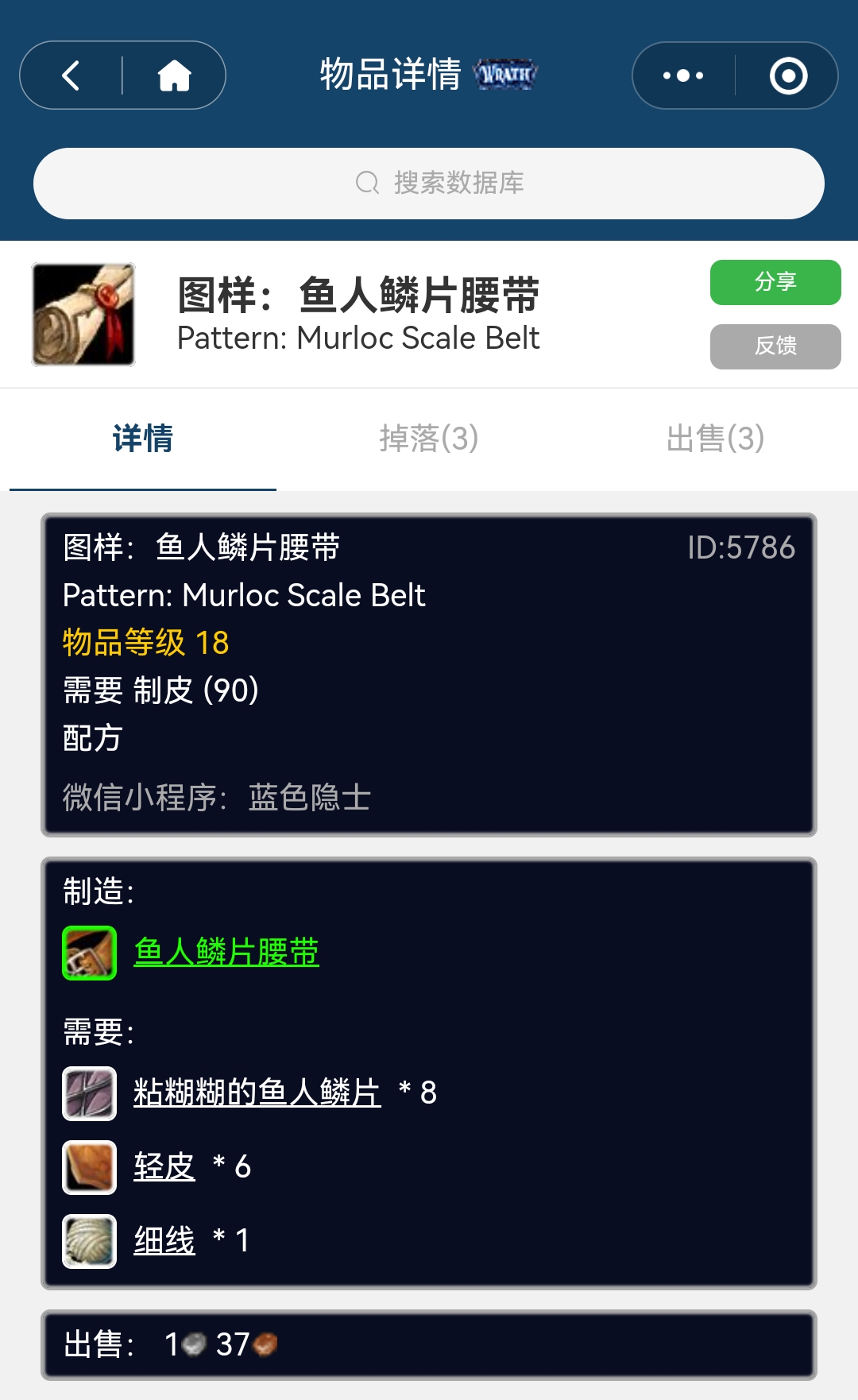Close the mini program with circle icon
858x1400 pixels.
(x=788, y=75)
